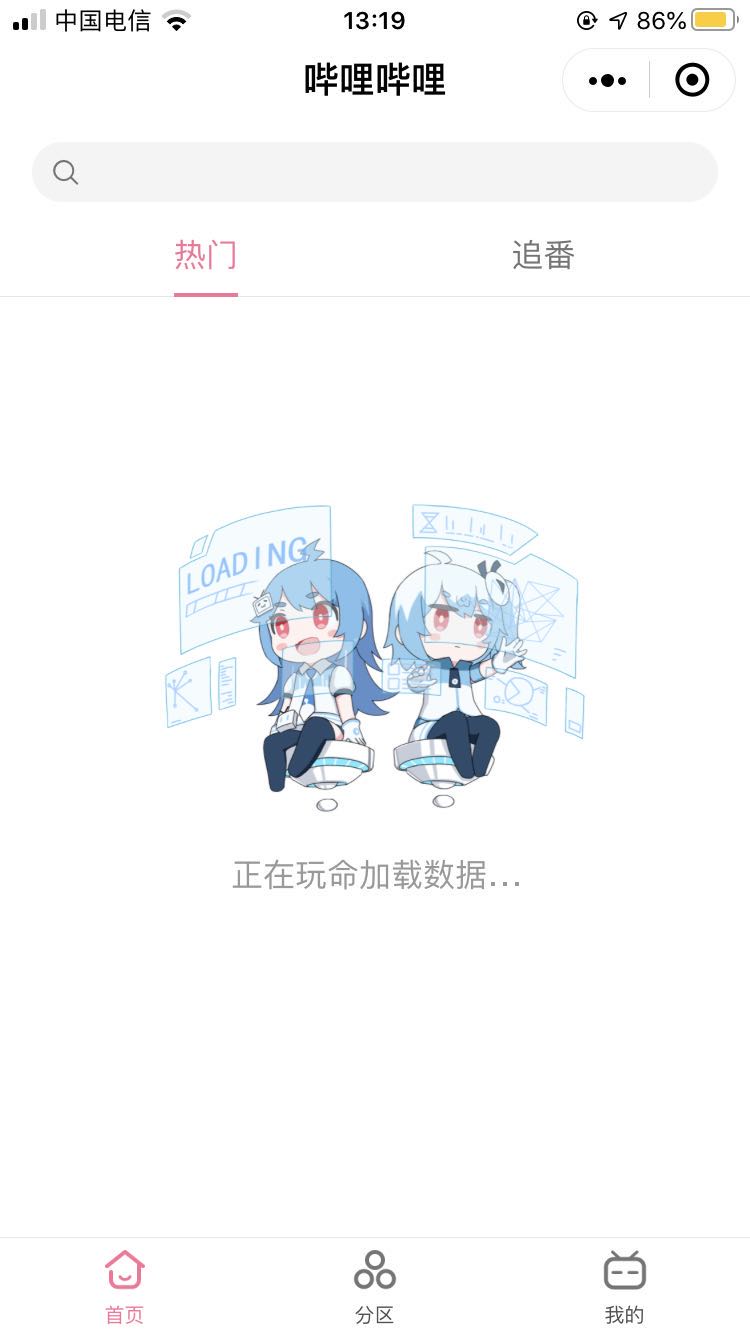Click the 分区 label in bottom bar

pos(374,1315)
